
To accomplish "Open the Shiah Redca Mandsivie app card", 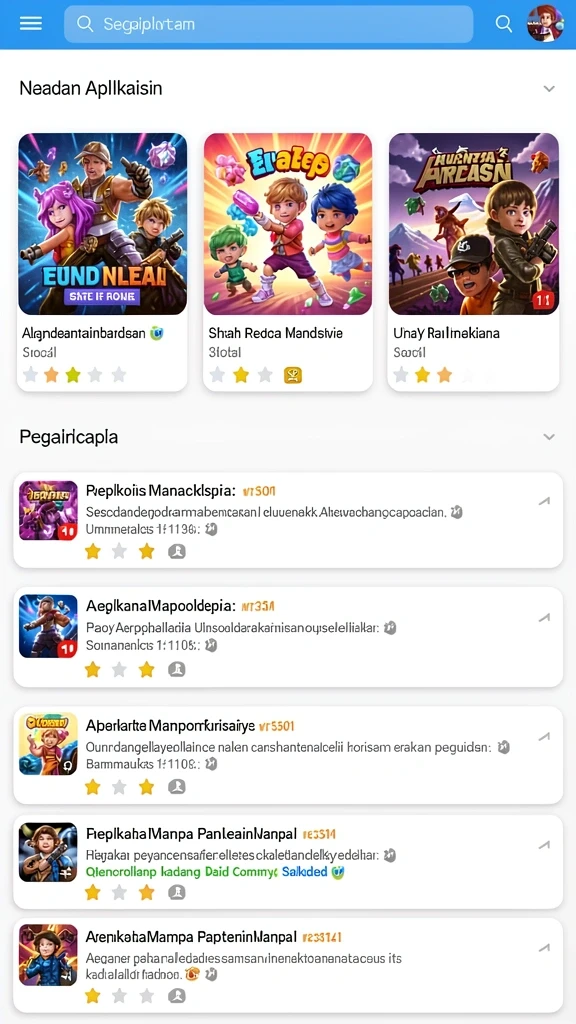I will coord(288,262).
